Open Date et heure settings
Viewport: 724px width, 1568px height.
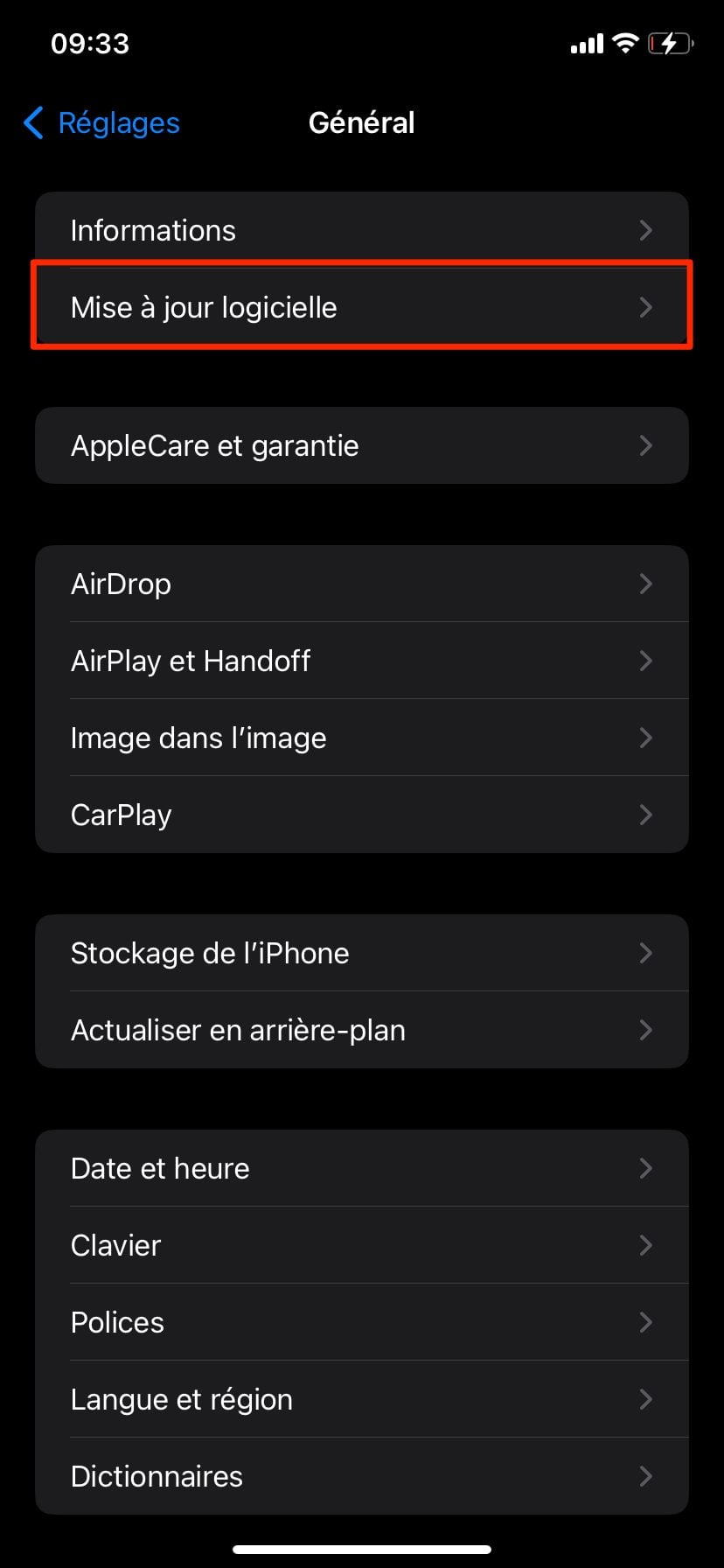tap(361, 1168)
